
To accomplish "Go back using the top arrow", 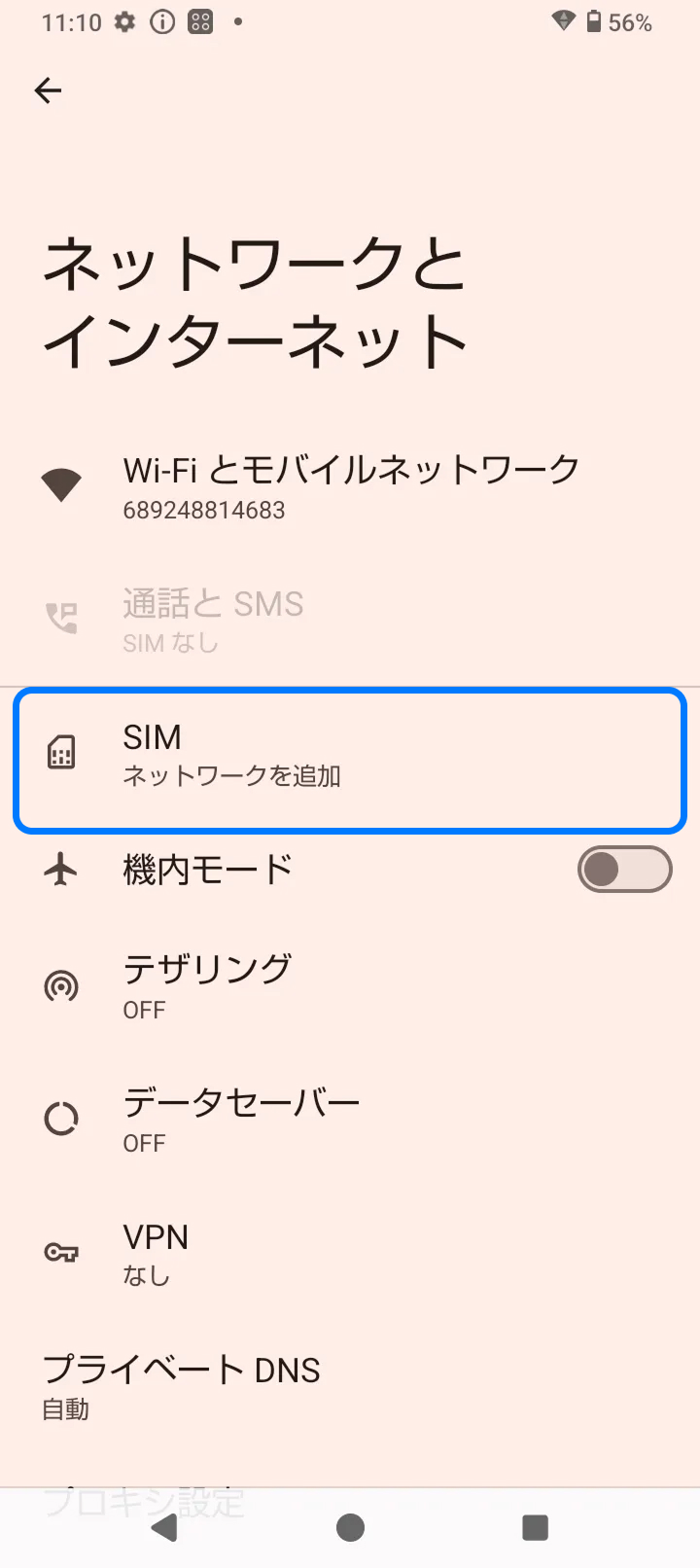I will pos(48,90).
